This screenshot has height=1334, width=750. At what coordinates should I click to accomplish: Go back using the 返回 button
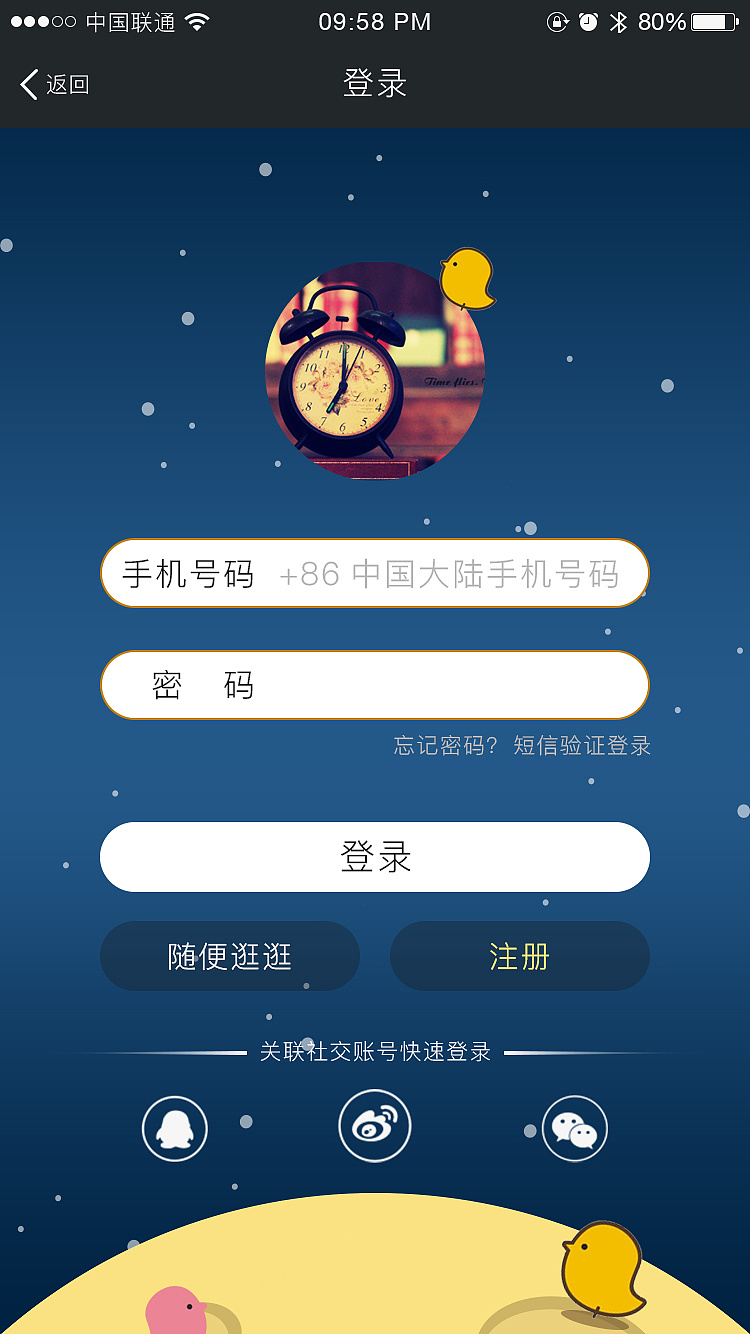(55, 85)
